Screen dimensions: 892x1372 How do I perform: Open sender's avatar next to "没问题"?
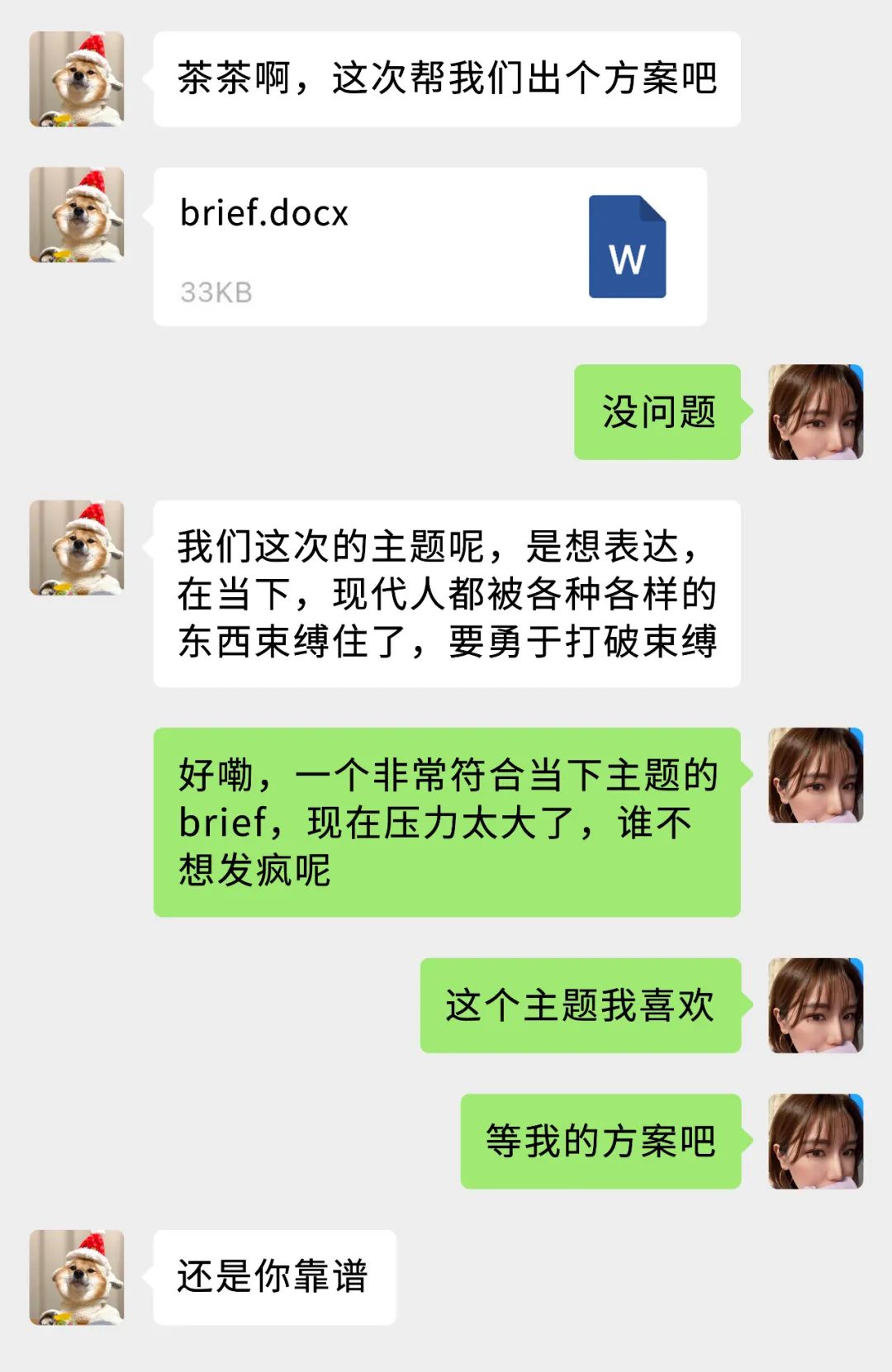tap(815, 411)
